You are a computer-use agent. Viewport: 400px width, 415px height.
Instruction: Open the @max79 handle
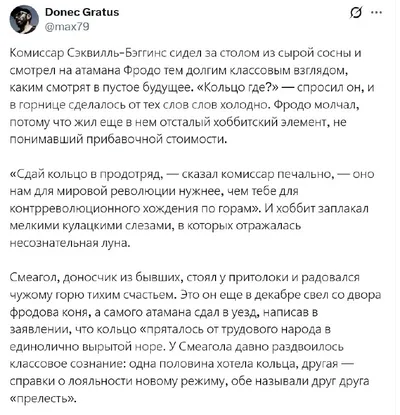point(67,26)
